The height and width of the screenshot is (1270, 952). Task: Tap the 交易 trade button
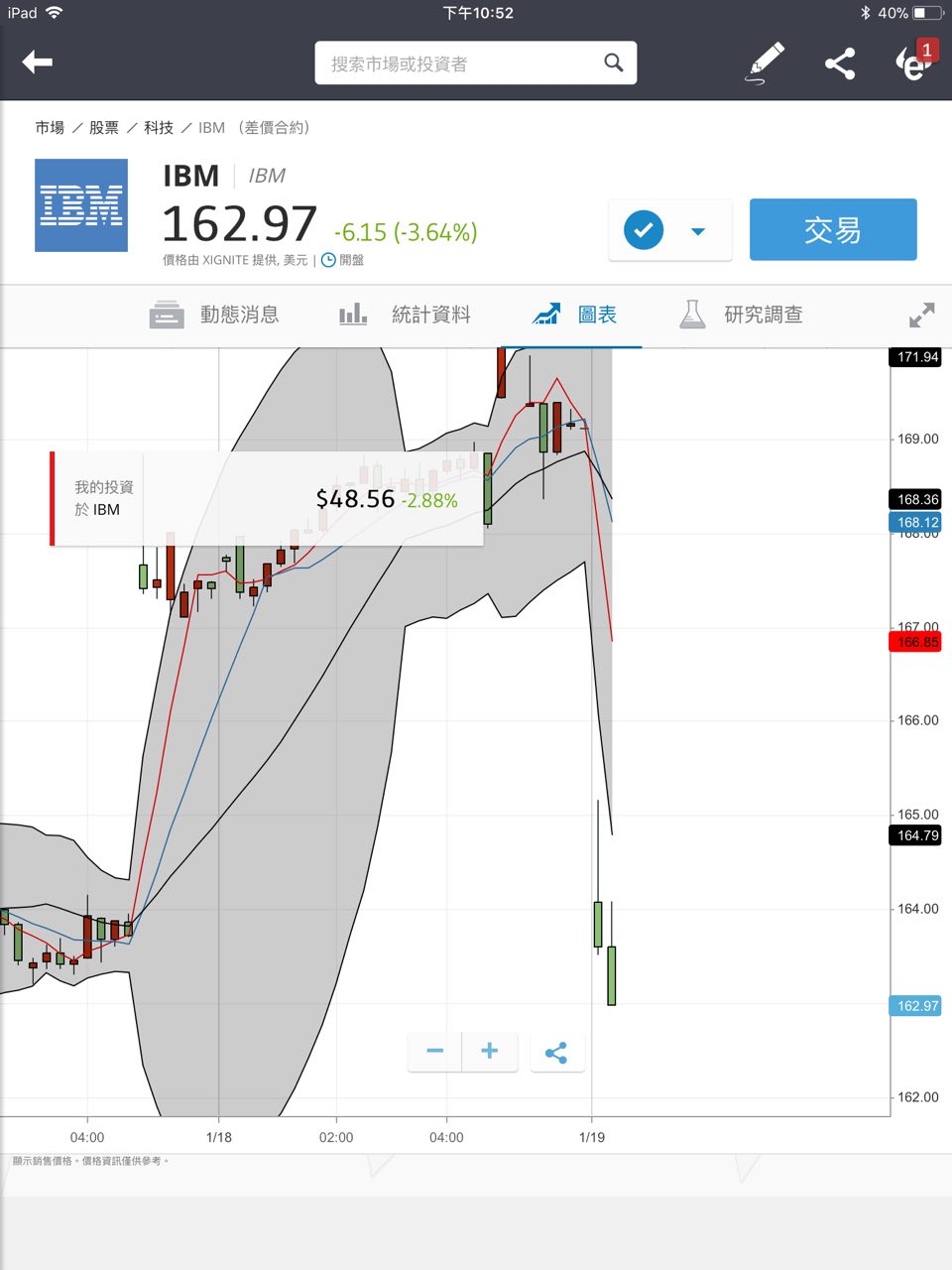pyautogui.click(x=832, y=230)
